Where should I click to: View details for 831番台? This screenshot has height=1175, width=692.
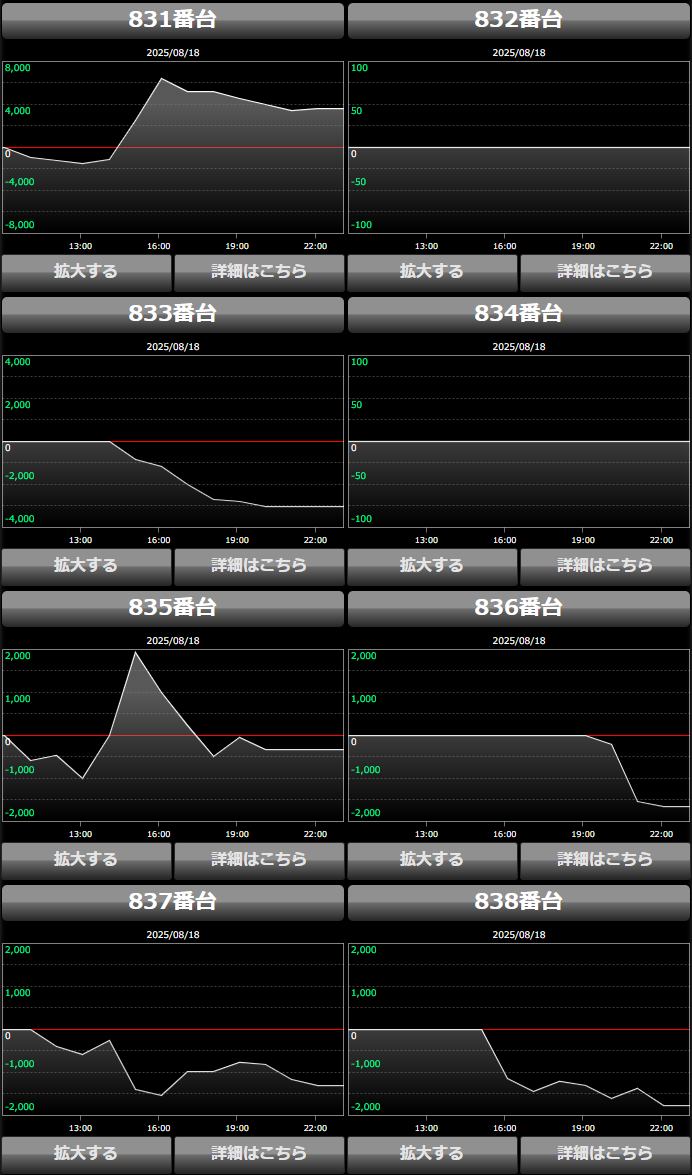point(259,272)
